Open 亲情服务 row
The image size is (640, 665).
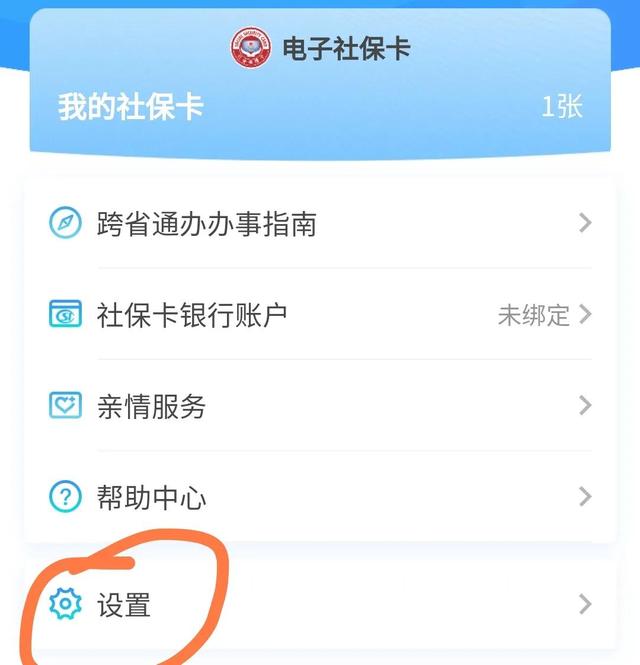coord(320,406)
